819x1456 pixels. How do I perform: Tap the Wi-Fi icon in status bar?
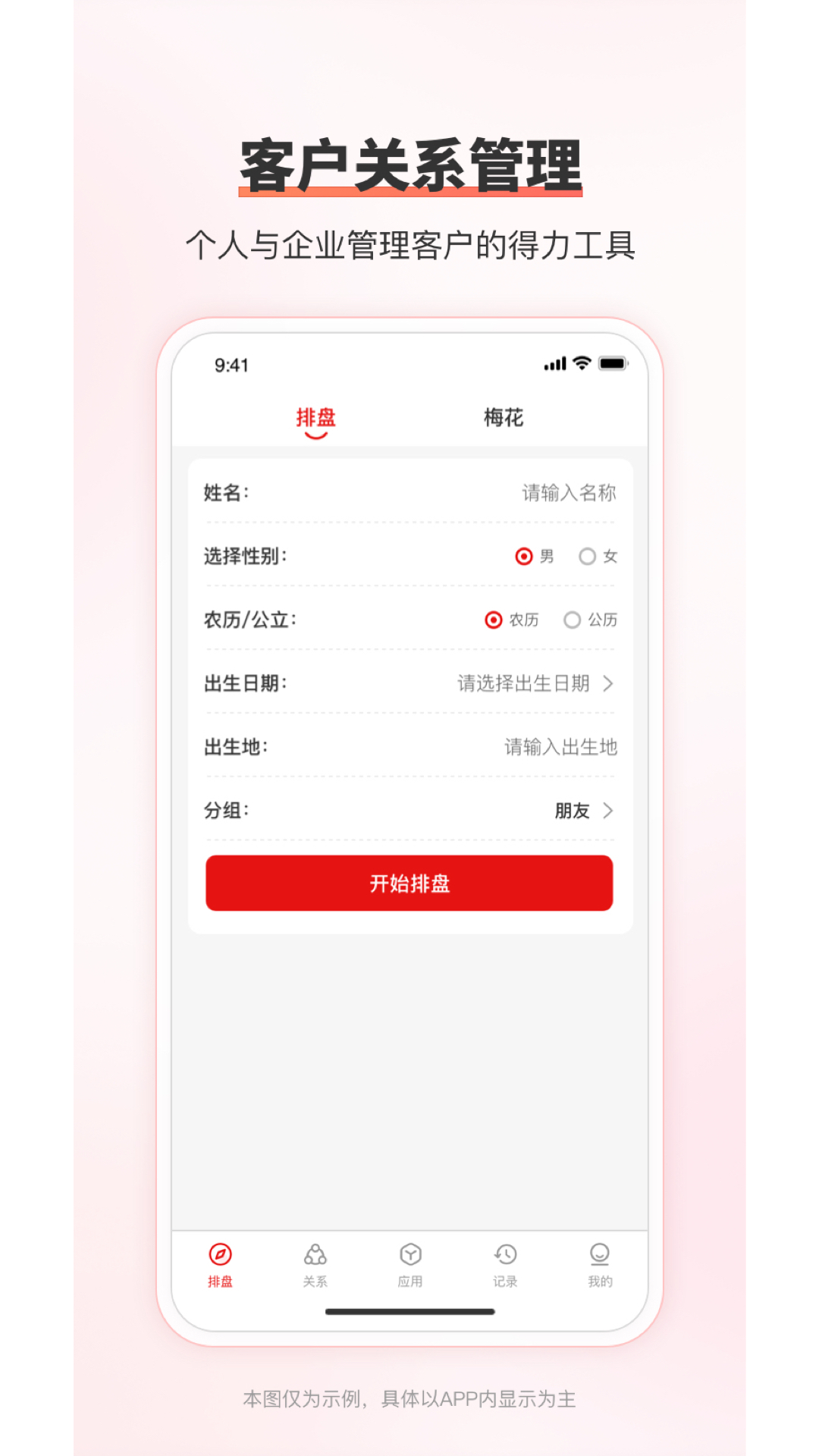click(580, 364)
